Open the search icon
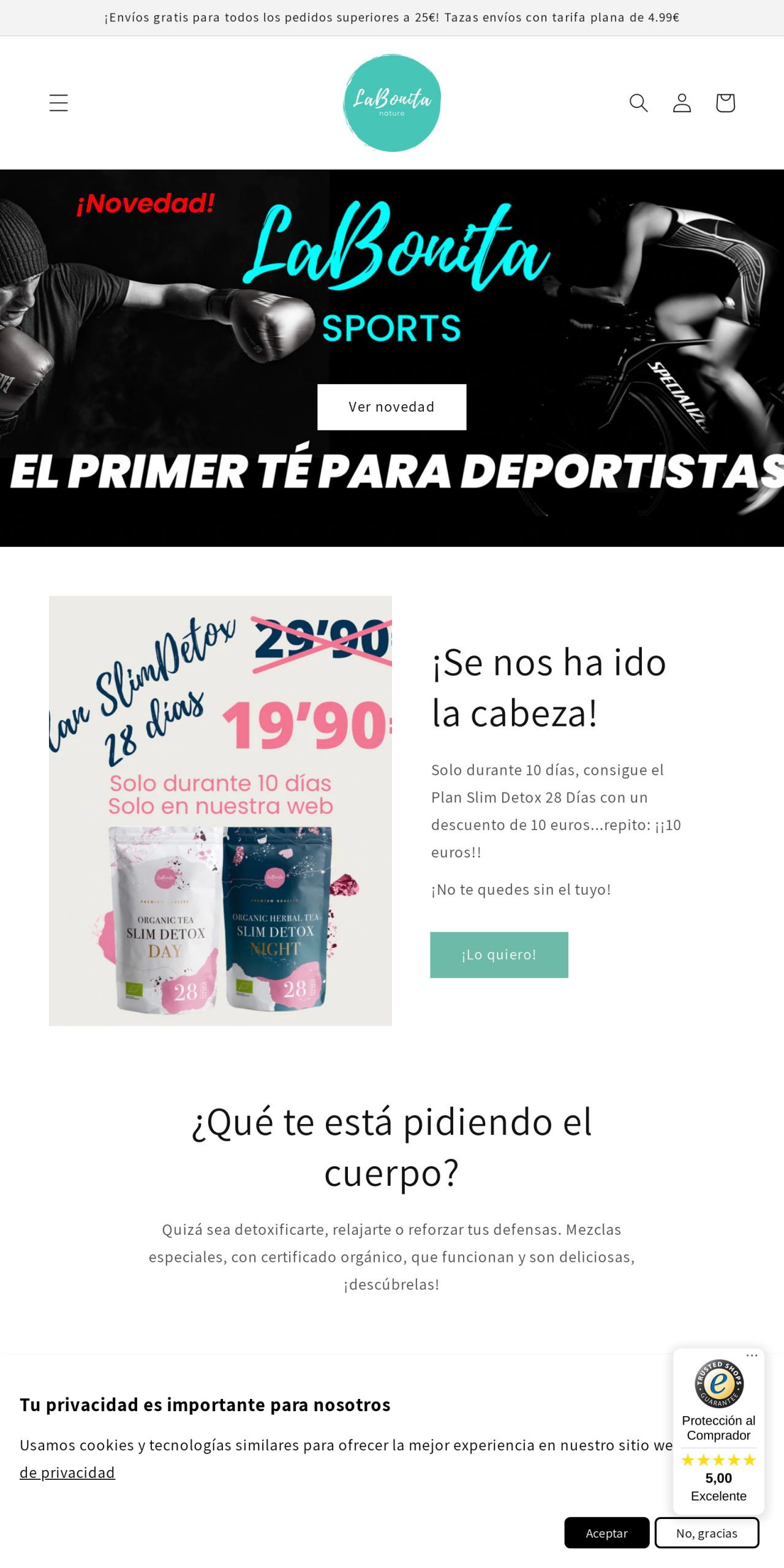The image size is (784, 1568). pyautogui.click(x=638, y=103)
